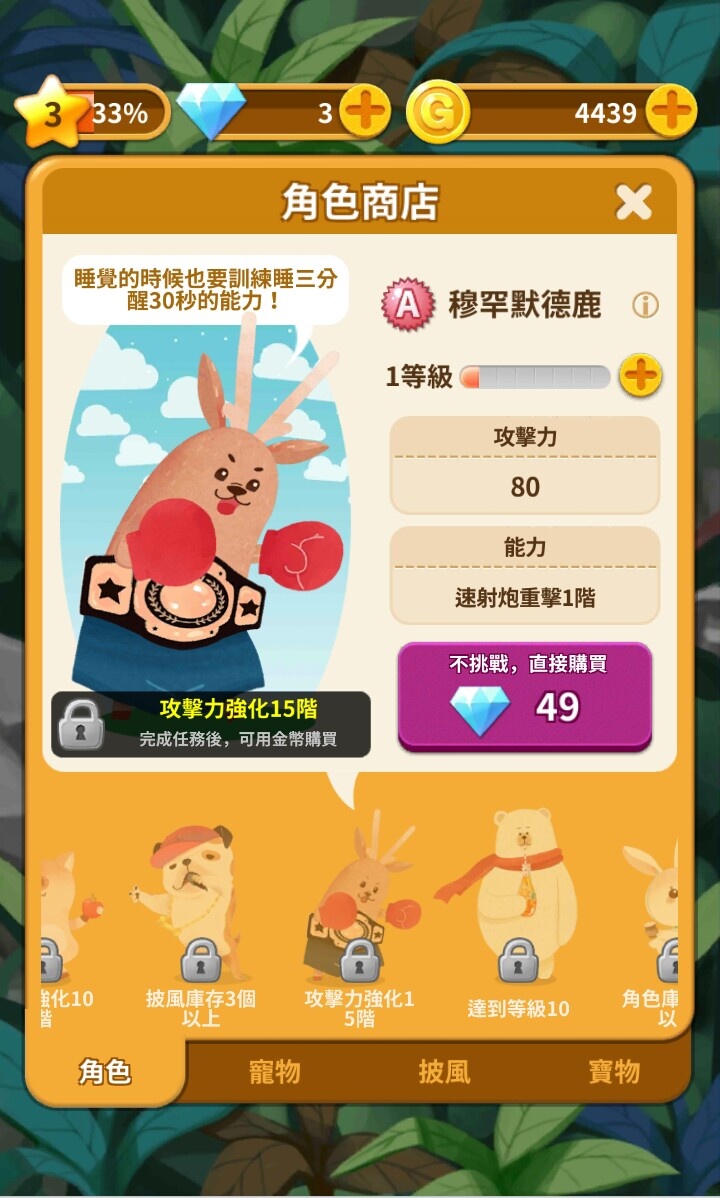Open info icon next to 穆罕默德鹿
The width and height of the screenshot is (720, 1198).
(645, 306)
